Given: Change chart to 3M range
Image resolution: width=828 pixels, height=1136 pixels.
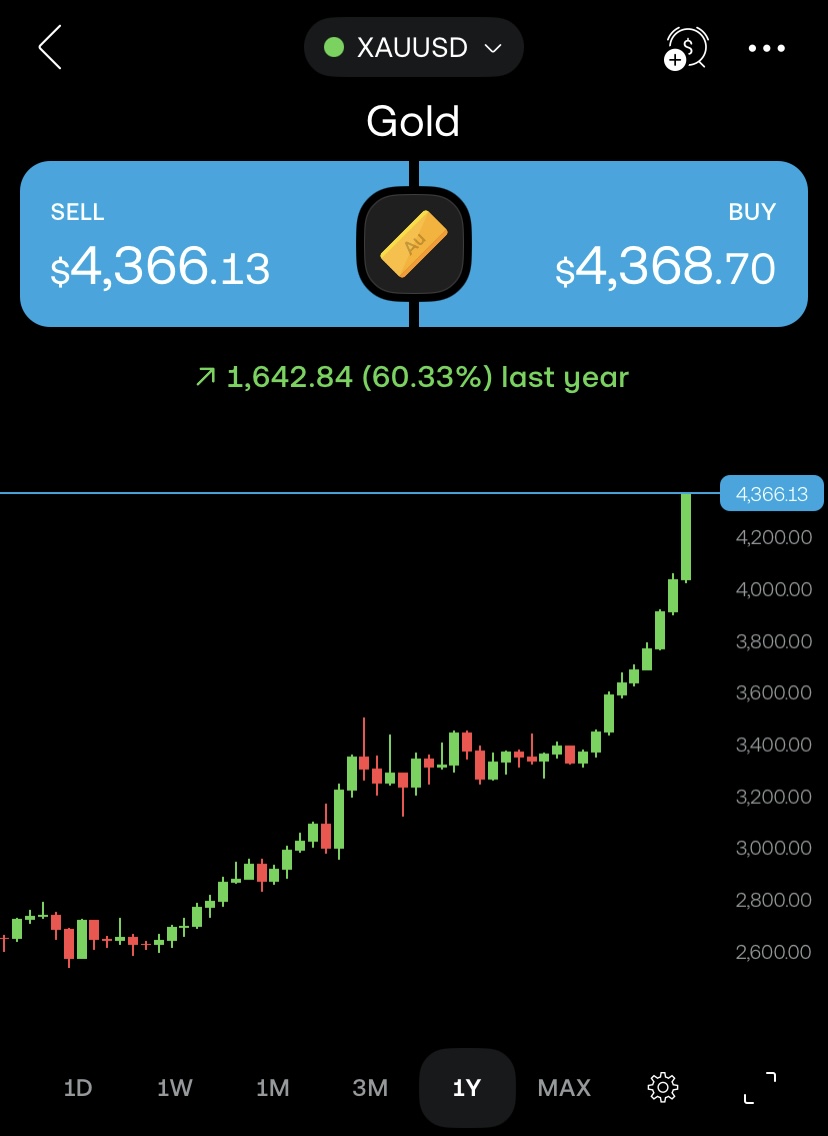Looking at the screenshot, I should point(370,1087).
